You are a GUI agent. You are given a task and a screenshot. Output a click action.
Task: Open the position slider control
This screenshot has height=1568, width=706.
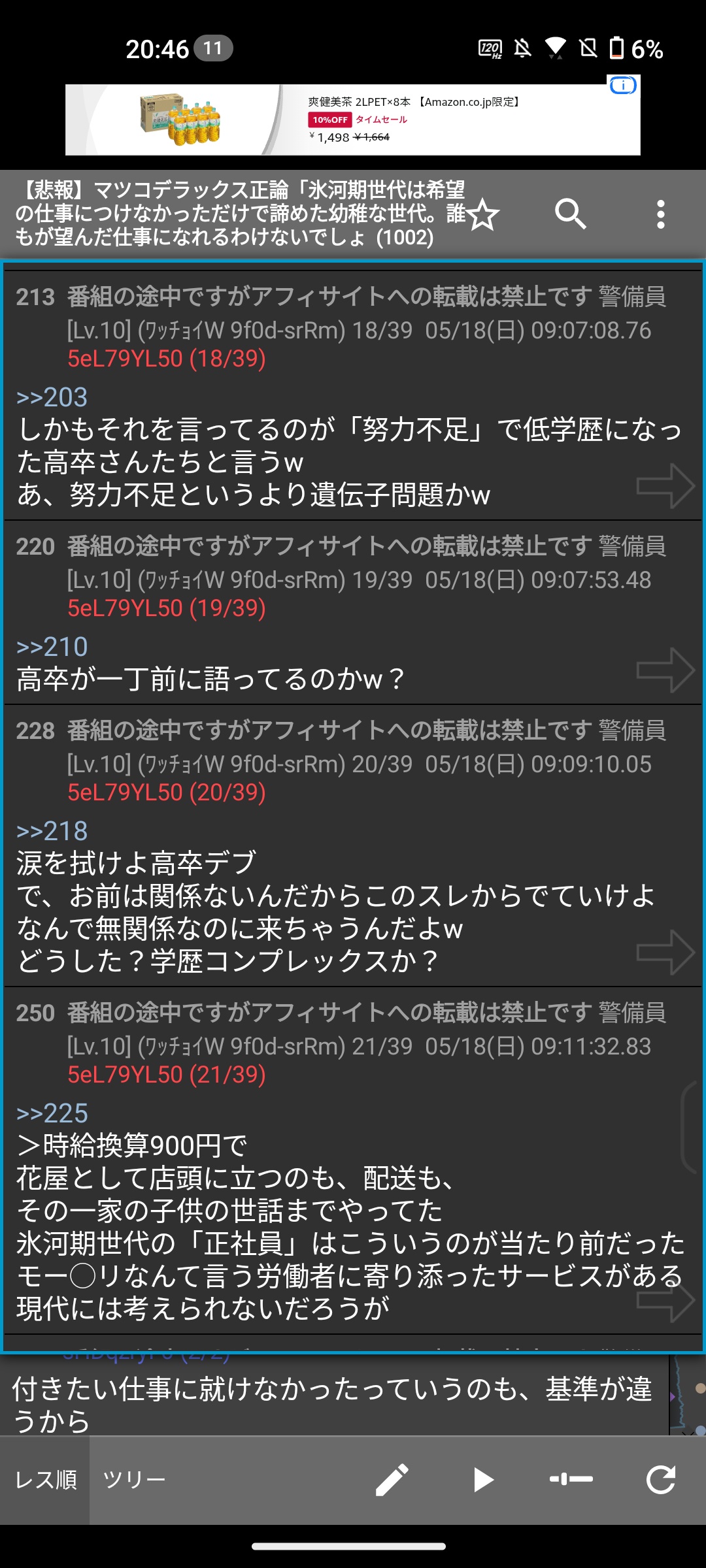(571, 1480)
